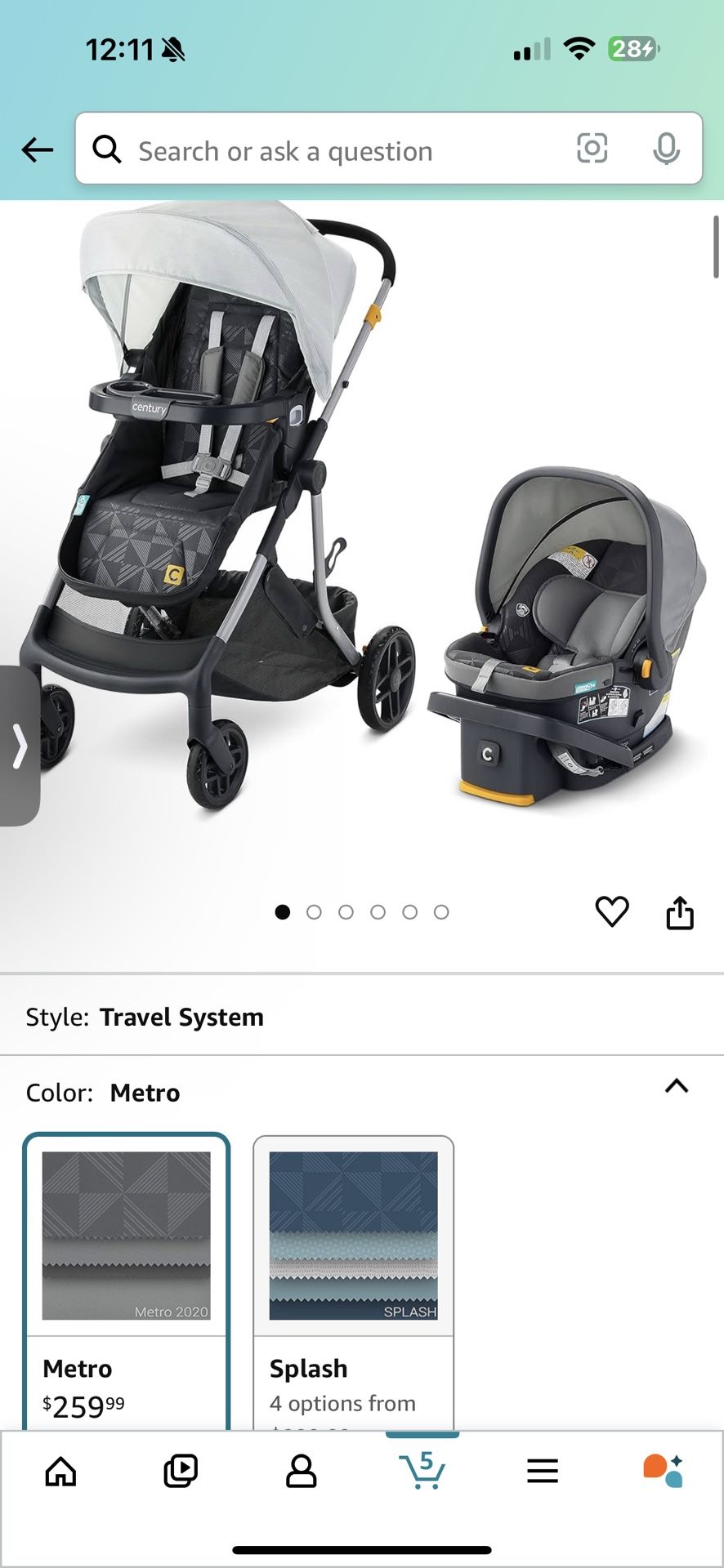
Task: Open the cart with 5 items
Action: pos(422,1470)
